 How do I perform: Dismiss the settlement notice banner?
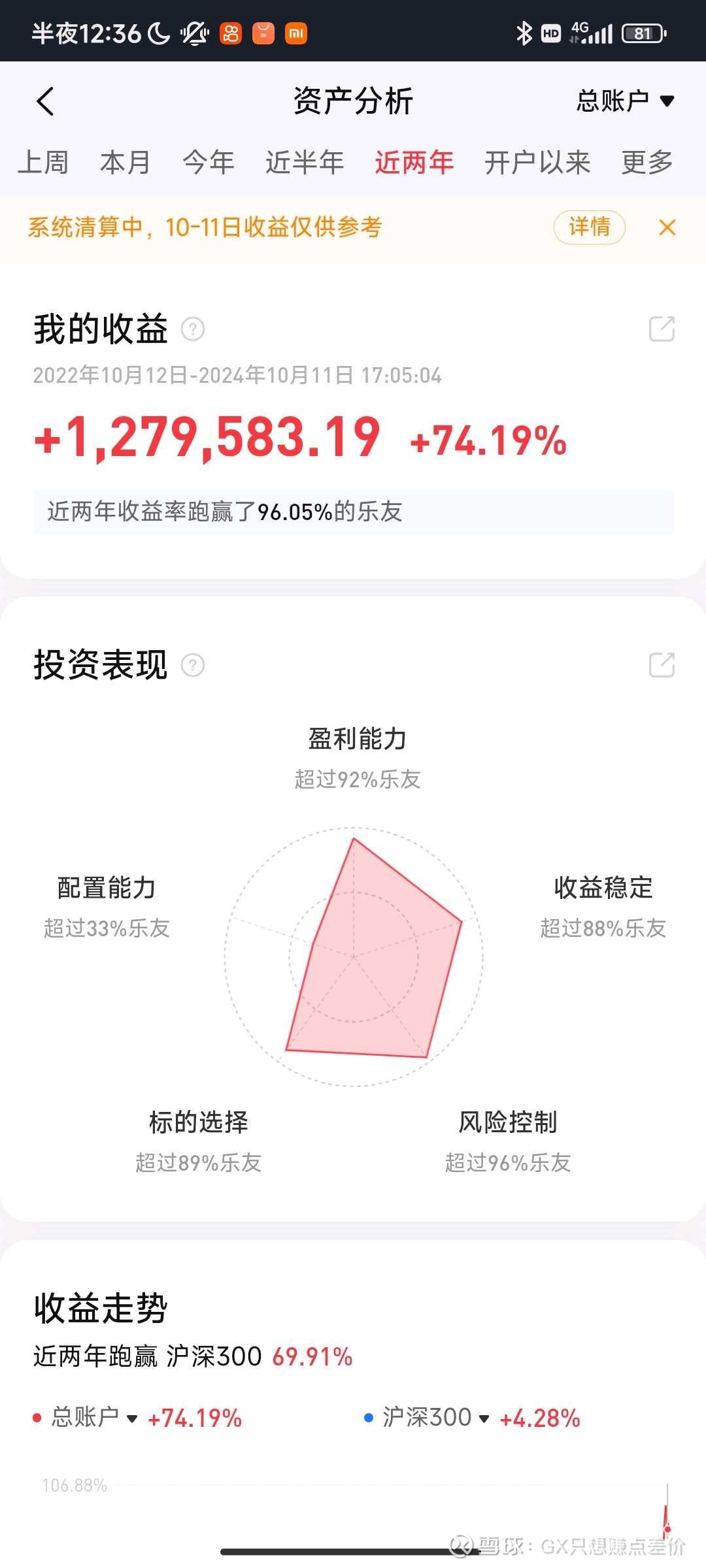tap(667, 227)
